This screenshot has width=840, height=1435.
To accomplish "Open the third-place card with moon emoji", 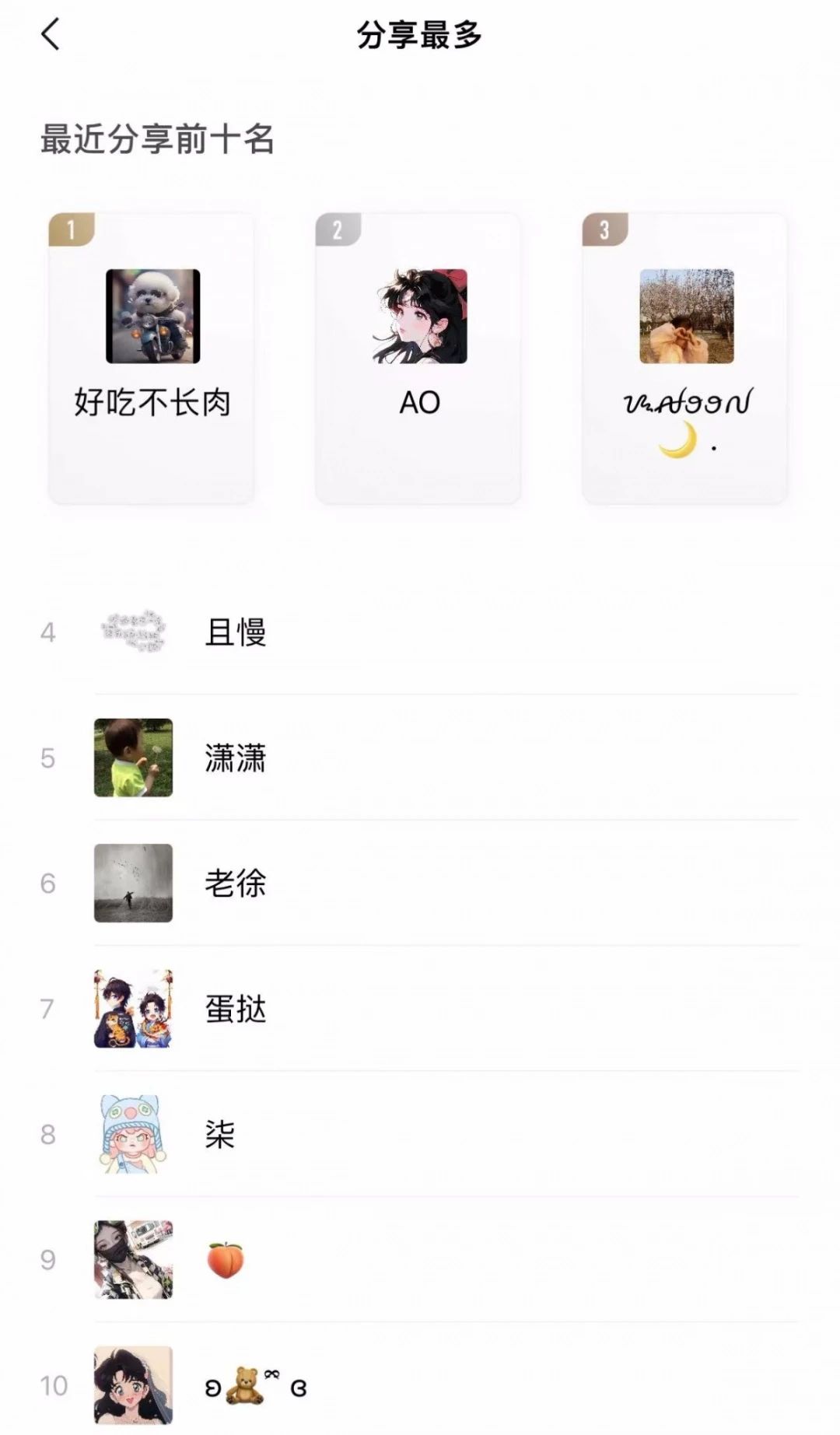I will (686, 358).
